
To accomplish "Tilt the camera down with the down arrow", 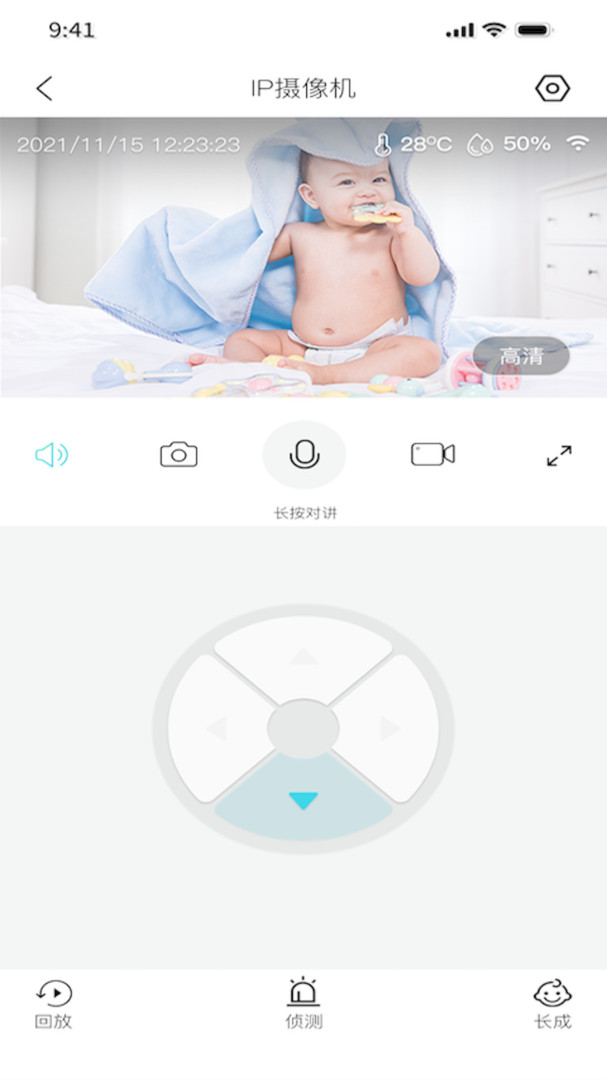I will coord(303,801).
